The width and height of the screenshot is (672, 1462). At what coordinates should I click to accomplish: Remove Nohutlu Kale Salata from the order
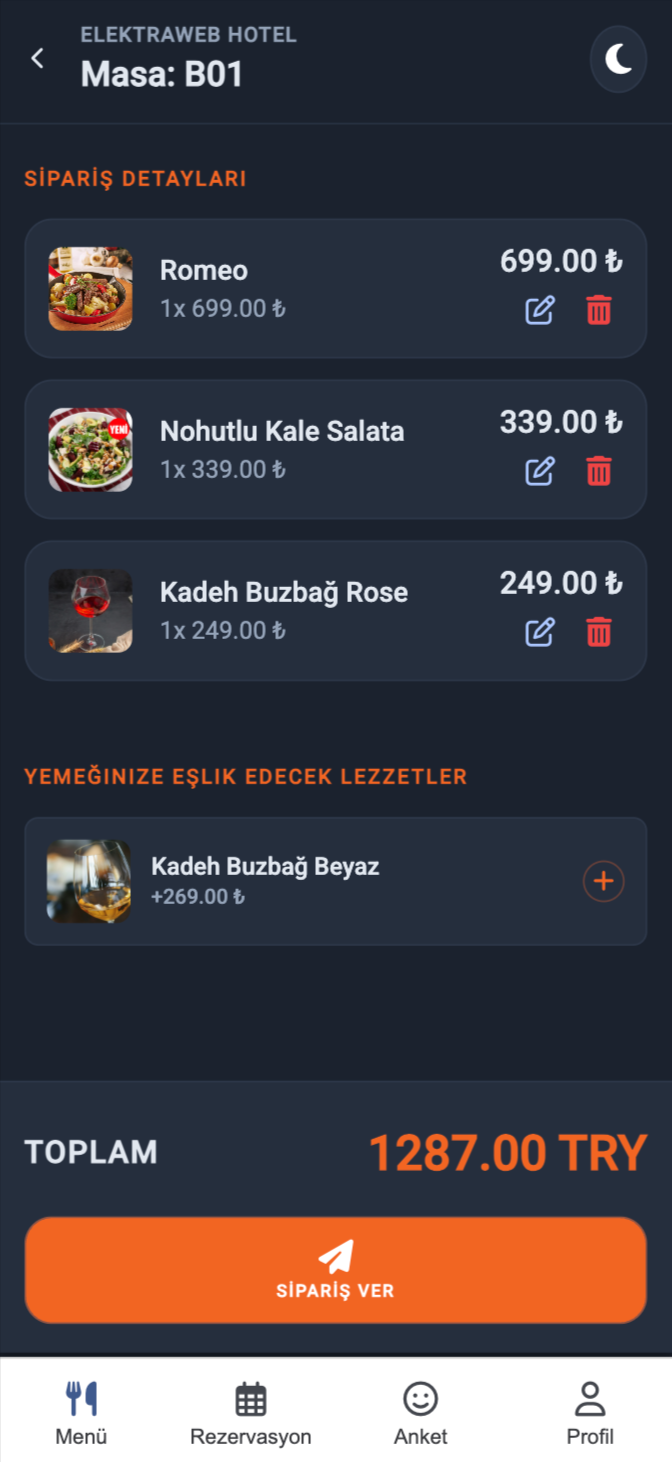[598, 471]
